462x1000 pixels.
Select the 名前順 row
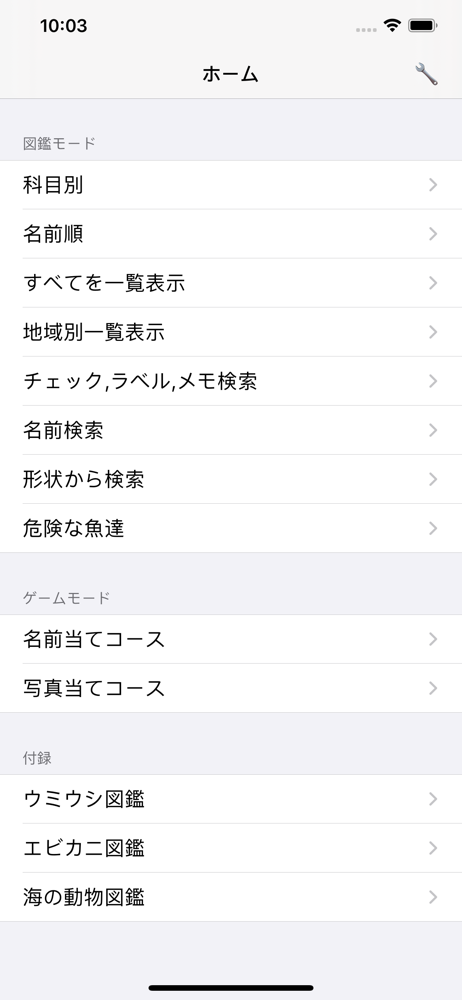tap(231, 234)
